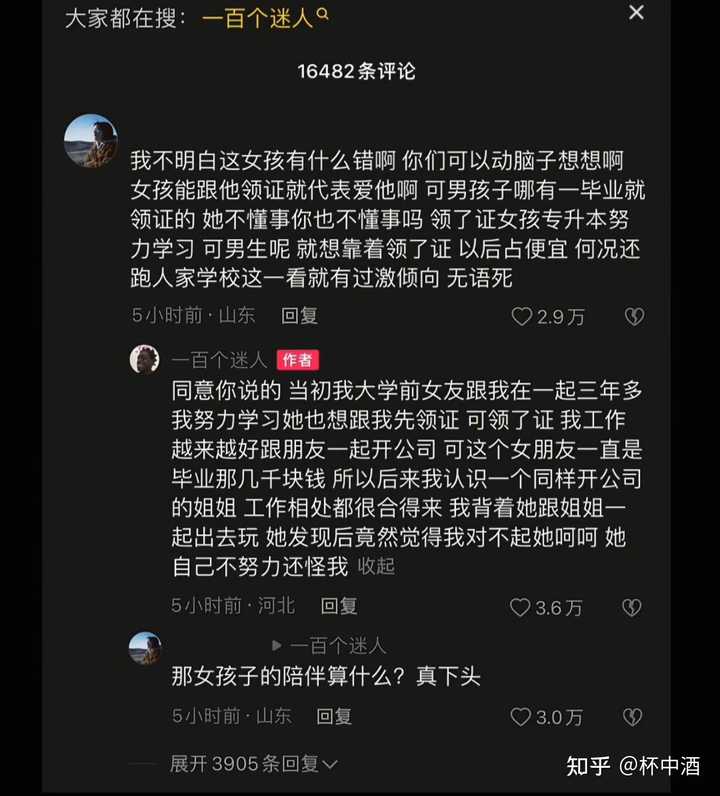Collapse the author's long reply via 收起
The image size is (720, 796).
click(x=377, y=566)
